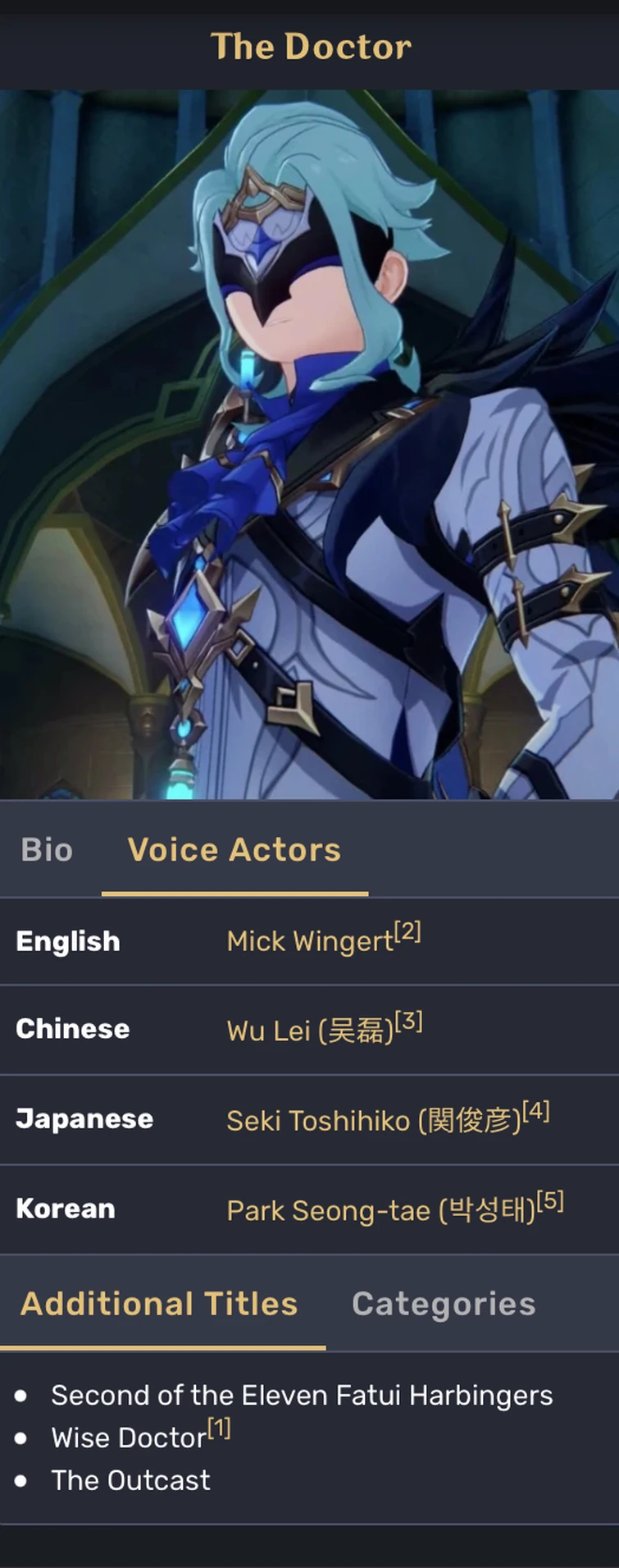Image resolution: width=619 pixels, height=1568 pixels.
Task: Select the Additional Titles tab
Action: [160, 1304]
